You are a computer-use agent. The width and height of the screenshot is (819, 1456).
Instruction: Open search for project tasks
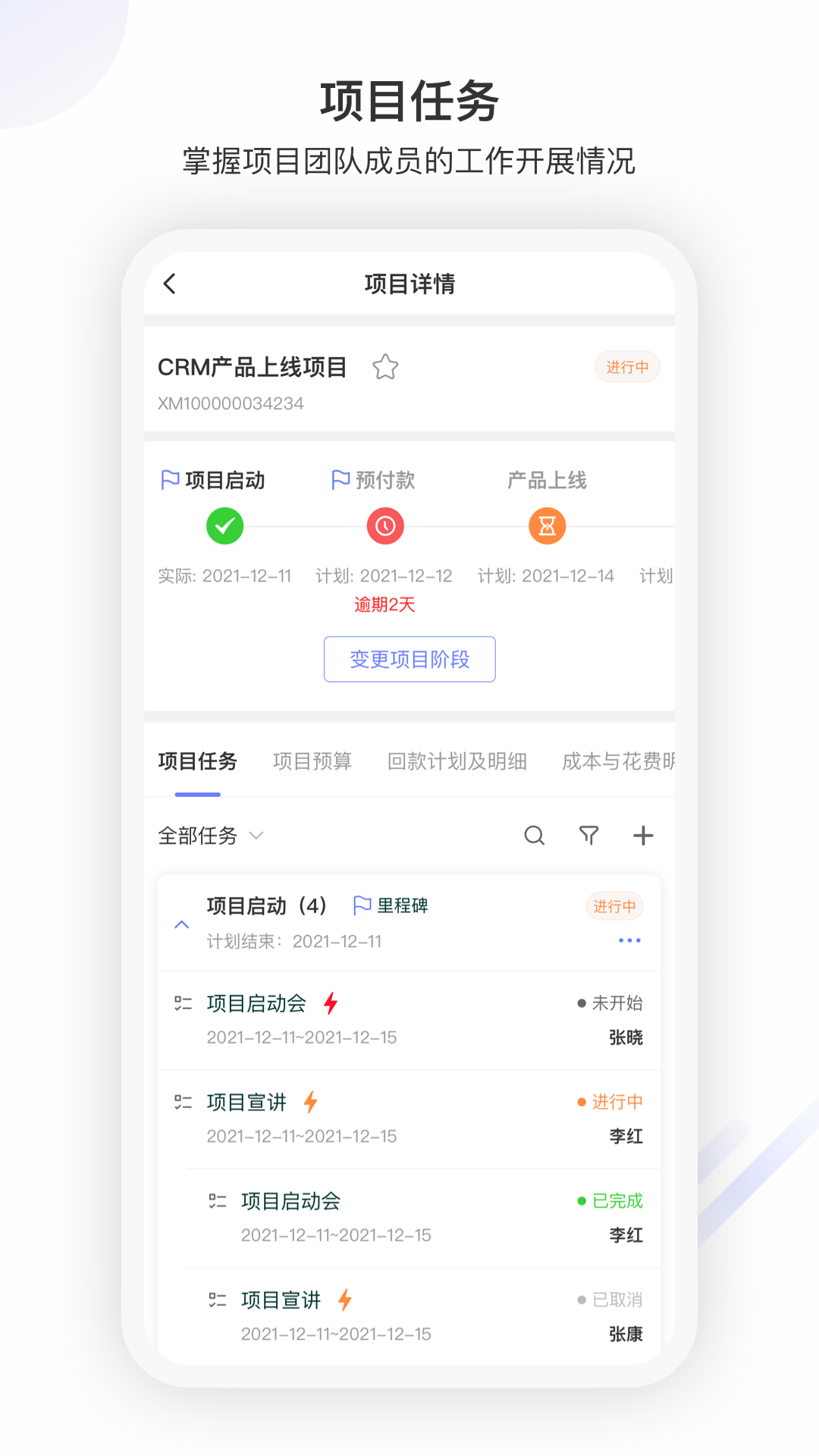(x=535, y=835)
